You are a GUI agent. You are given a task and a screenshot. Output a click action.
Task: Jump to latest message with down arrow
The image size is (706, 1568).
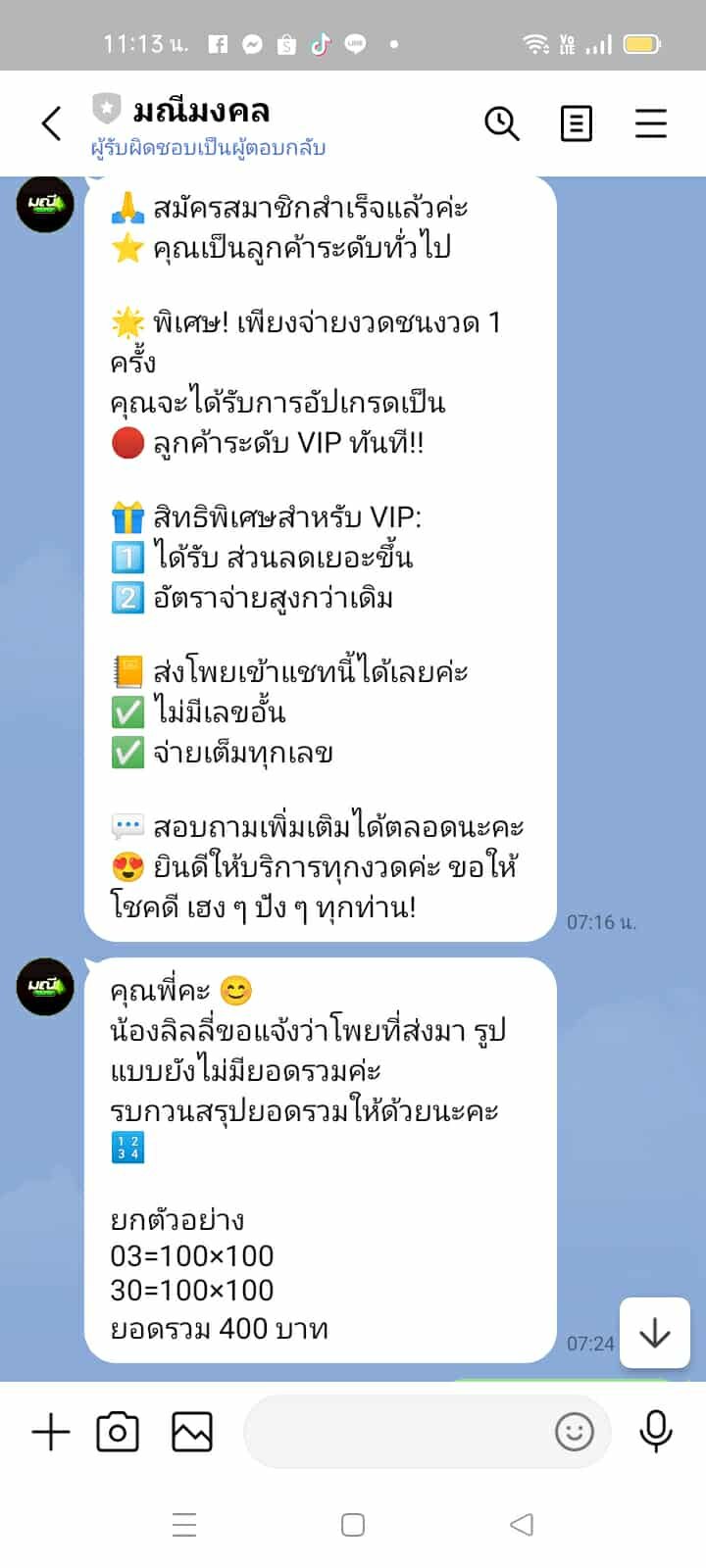(x=654, y=1333)
